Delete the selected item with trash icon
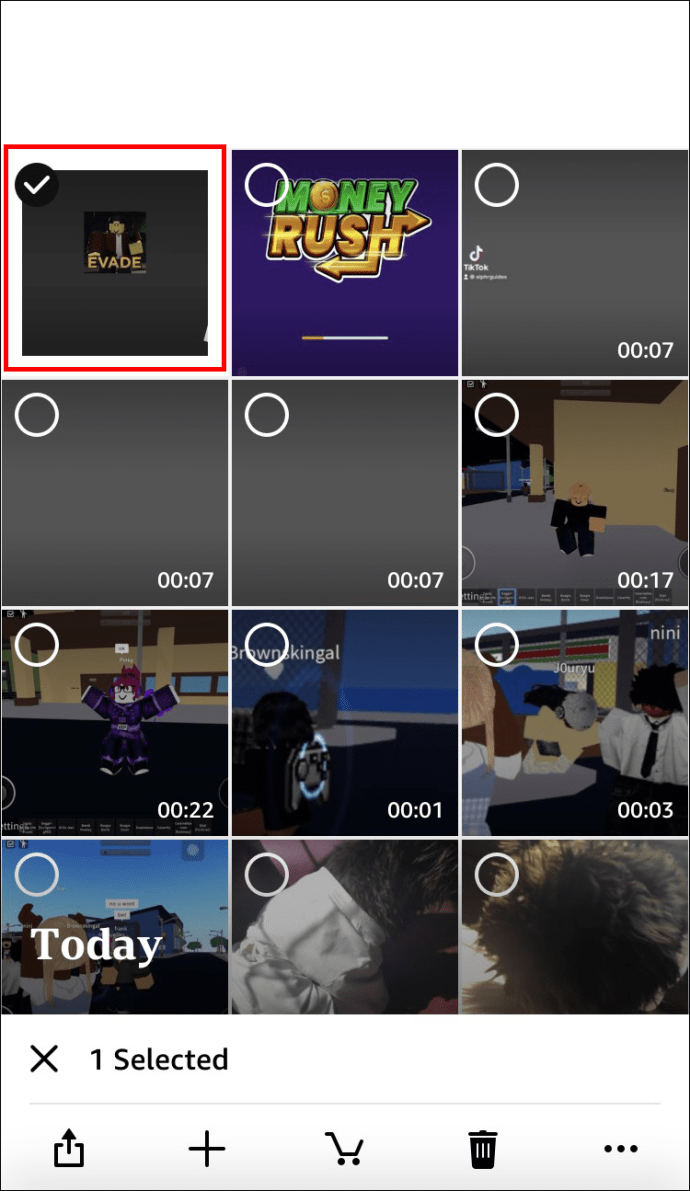The image size is (690, 1191). (x=482, y=1149)
